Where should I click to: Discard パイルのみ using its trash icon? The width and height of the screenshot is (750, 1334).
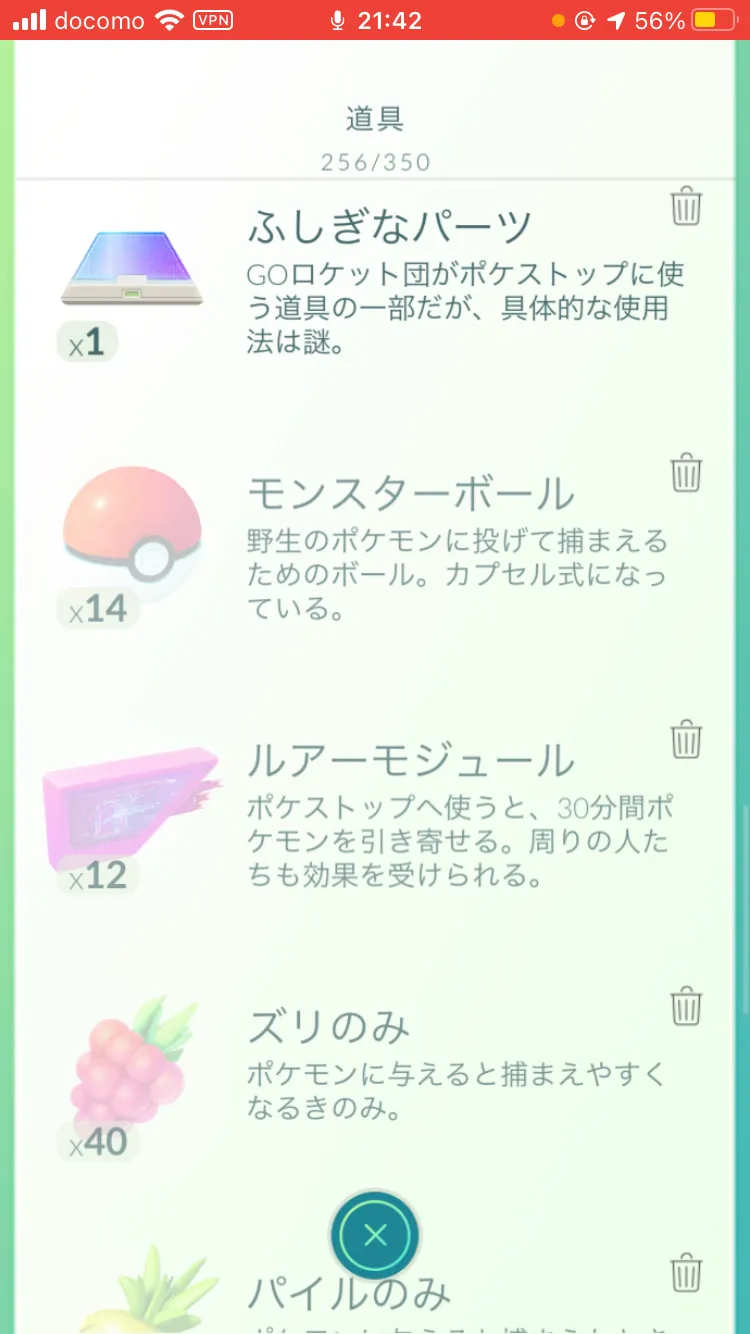pyautogui.click(x=686, y=1273)
